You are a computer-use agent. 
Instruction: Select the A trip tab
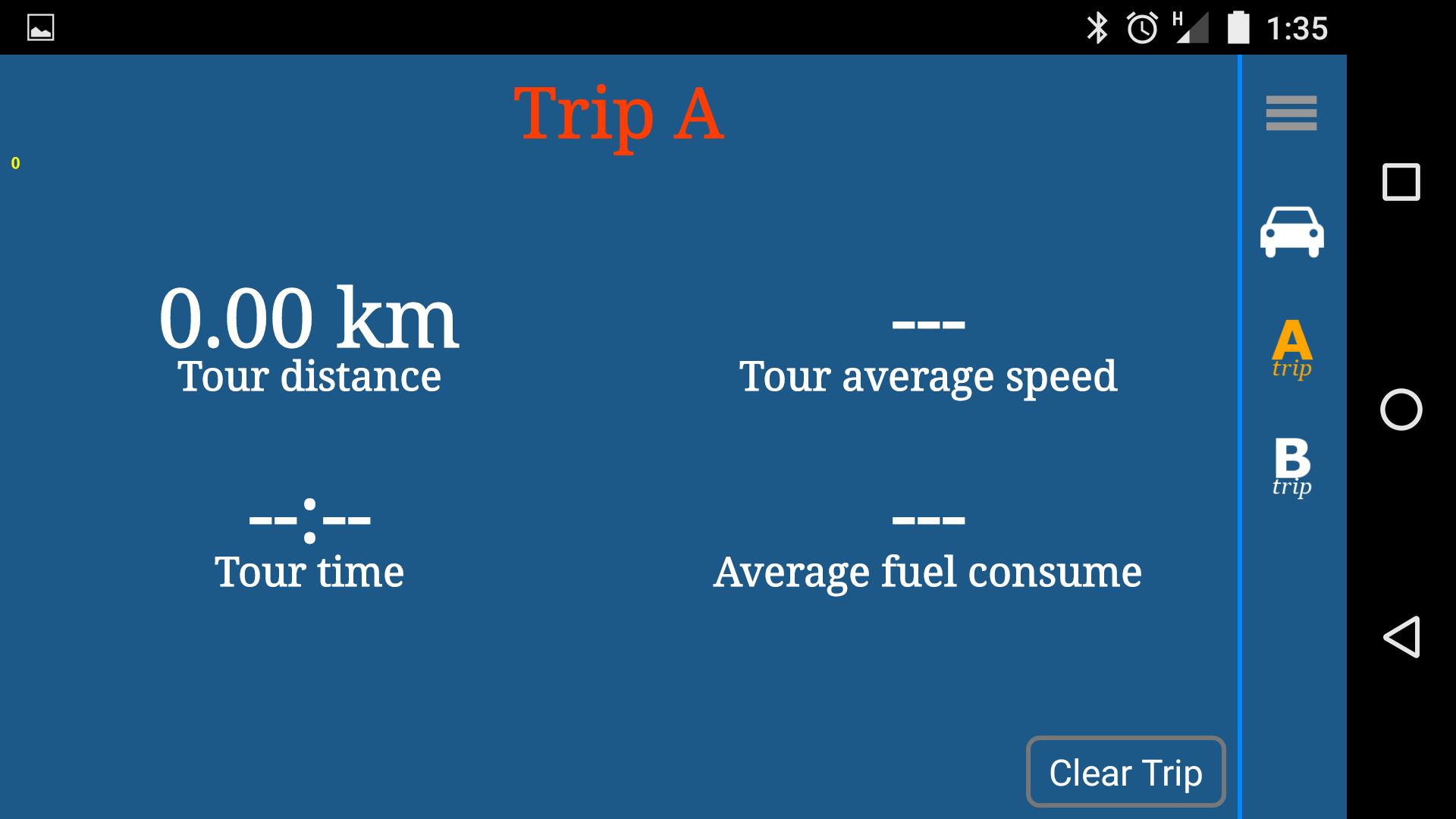[x=1291, y=350]
